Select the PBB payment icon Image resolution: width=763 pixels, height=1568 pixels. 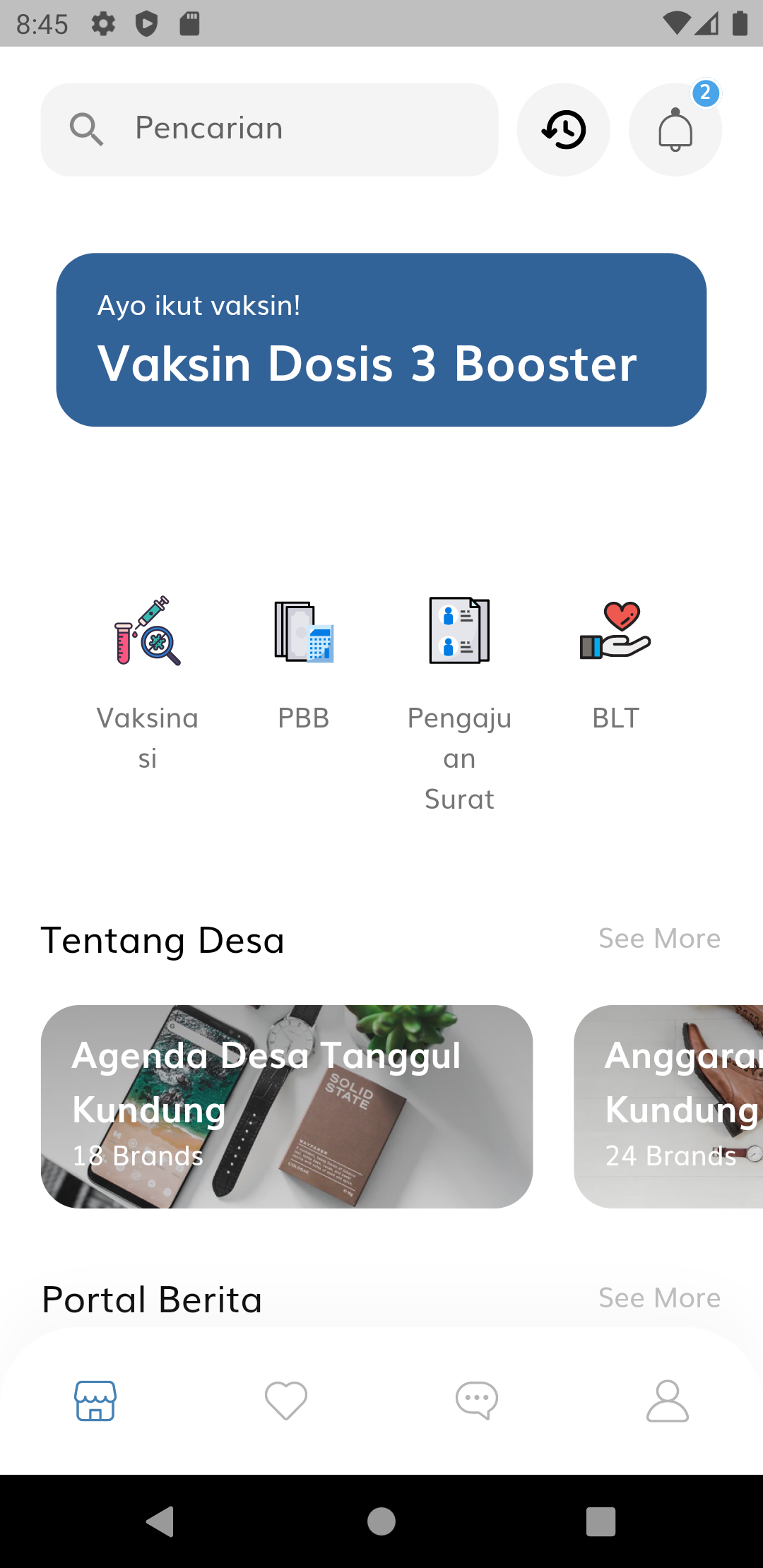[304, 631]
